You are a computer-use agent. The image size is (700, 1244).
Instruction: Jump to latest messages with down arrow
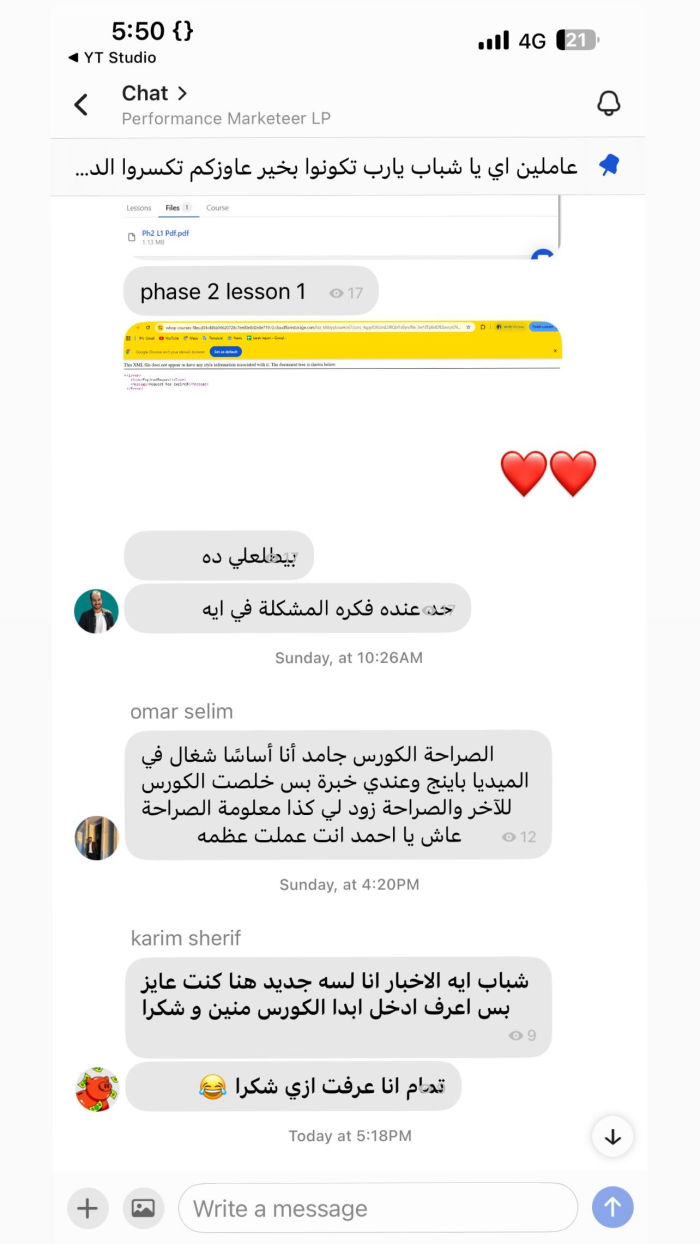pyautogui.click(x=612, y=1137)
